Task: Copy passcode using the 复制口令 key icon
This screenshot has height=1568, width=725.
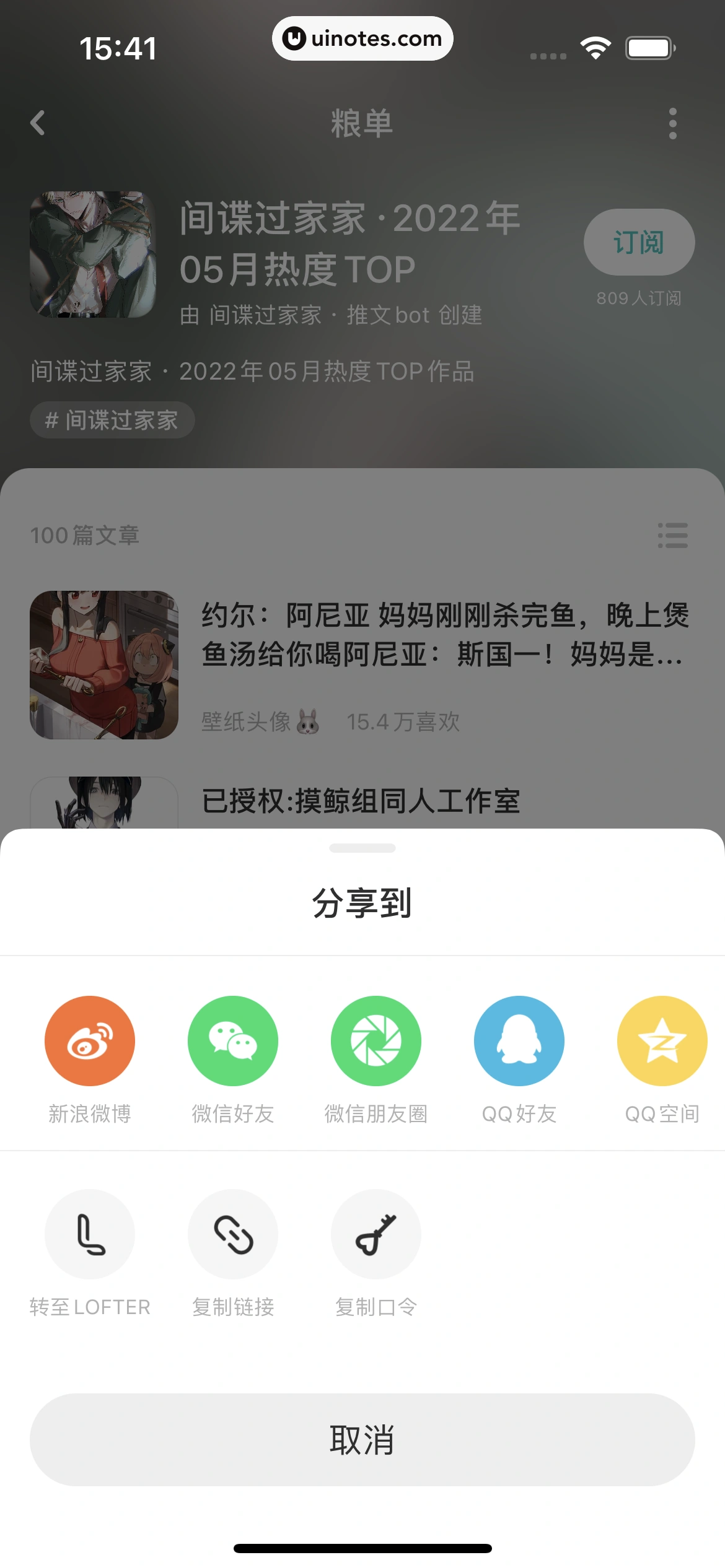Action: [376, 1234]
